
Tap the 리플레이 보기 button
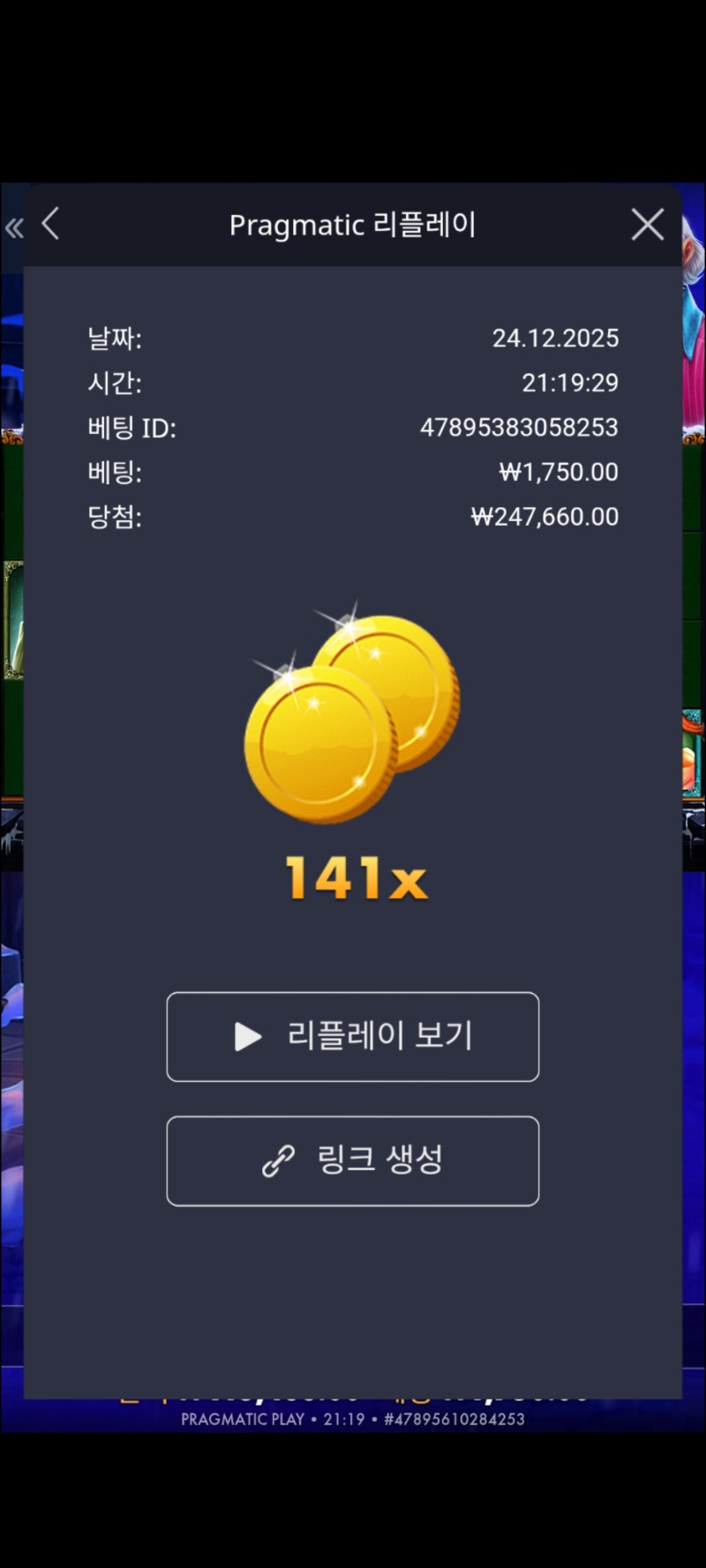[353, 1036]
